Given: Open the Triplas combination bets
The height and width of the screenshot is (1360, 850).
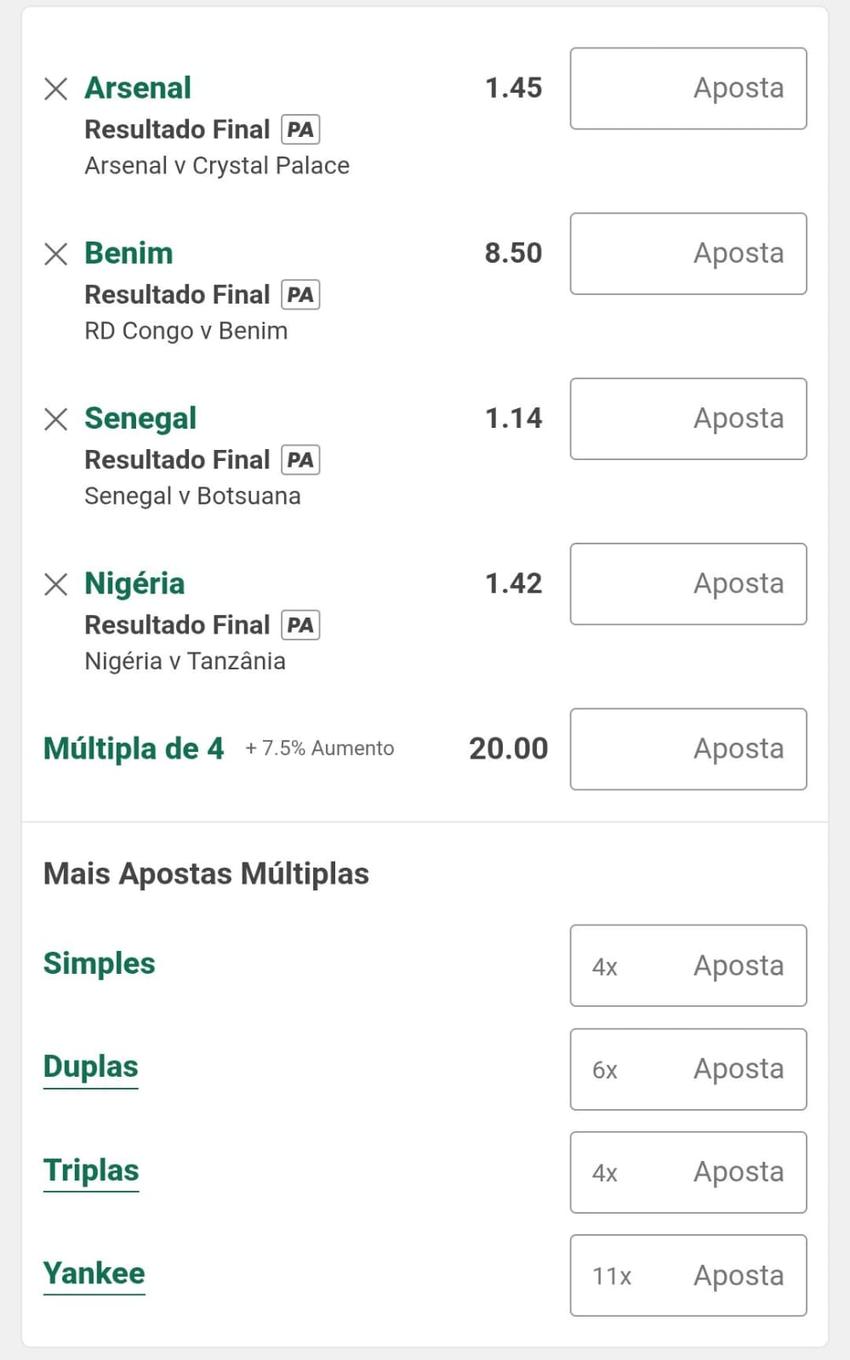Looking at the screenshot, I should (90, 1170).
